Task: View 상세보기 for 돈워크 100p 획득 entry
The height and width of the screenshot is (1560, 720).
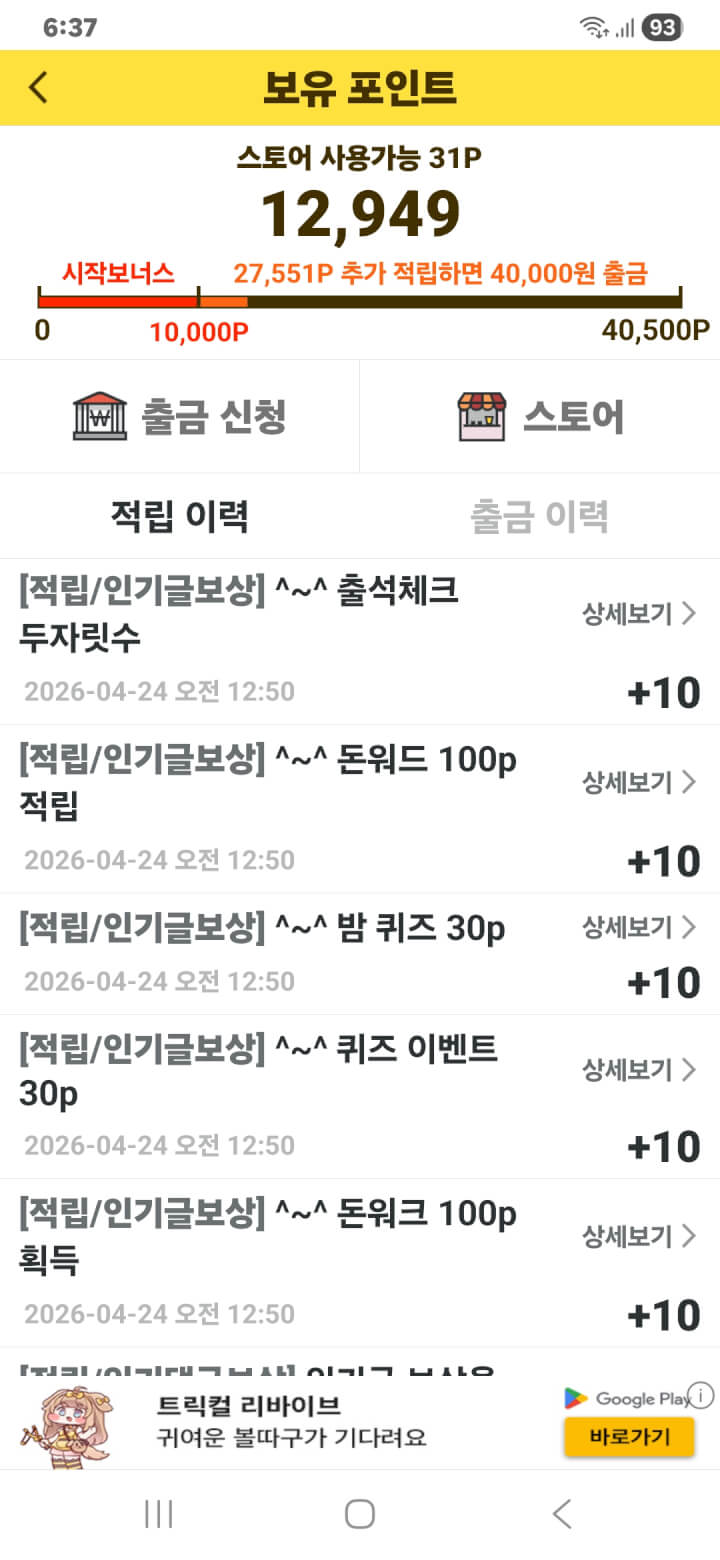Action: [638, 1237]
